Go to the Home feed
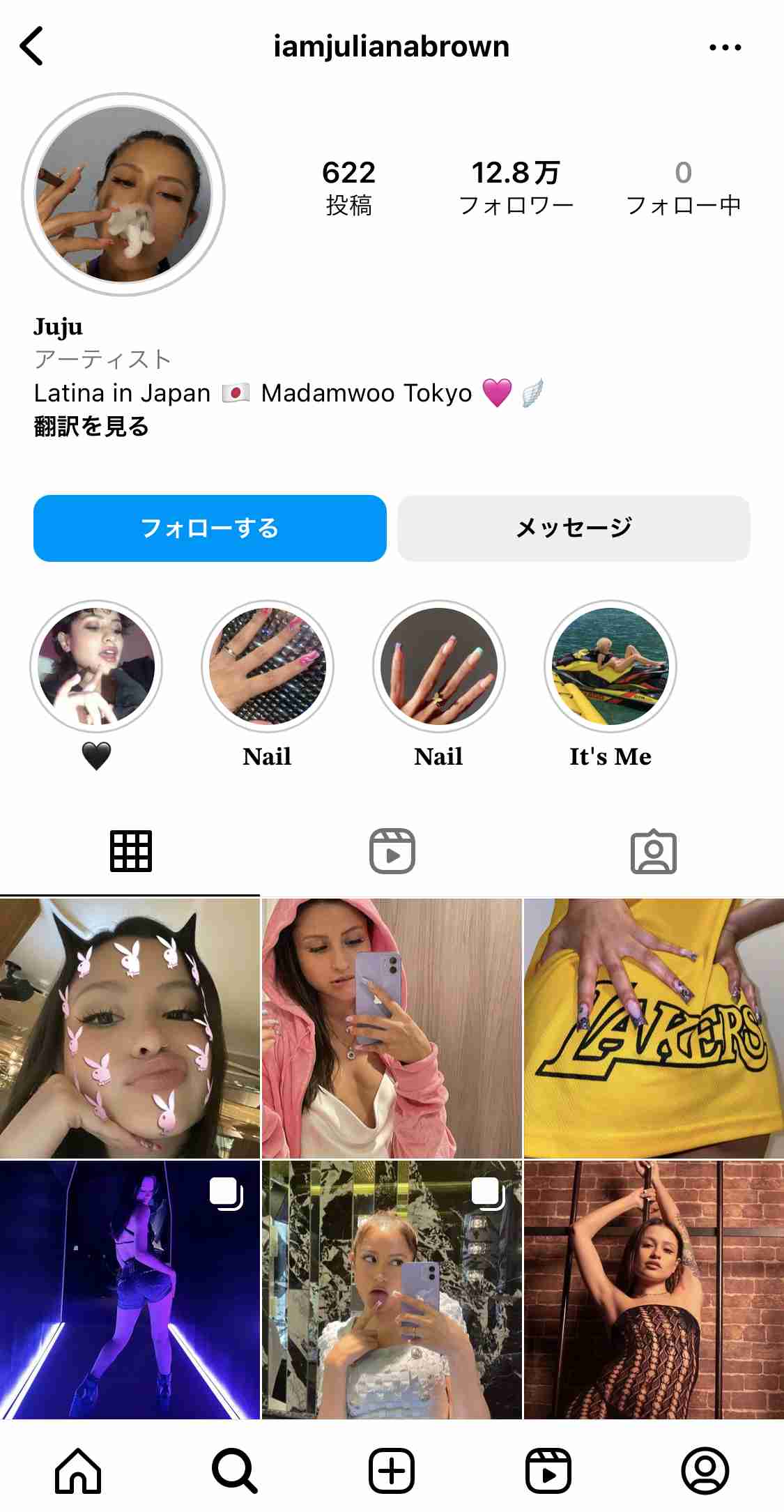Screen dimensions: 784x1512 click(x=78, y=1471)
